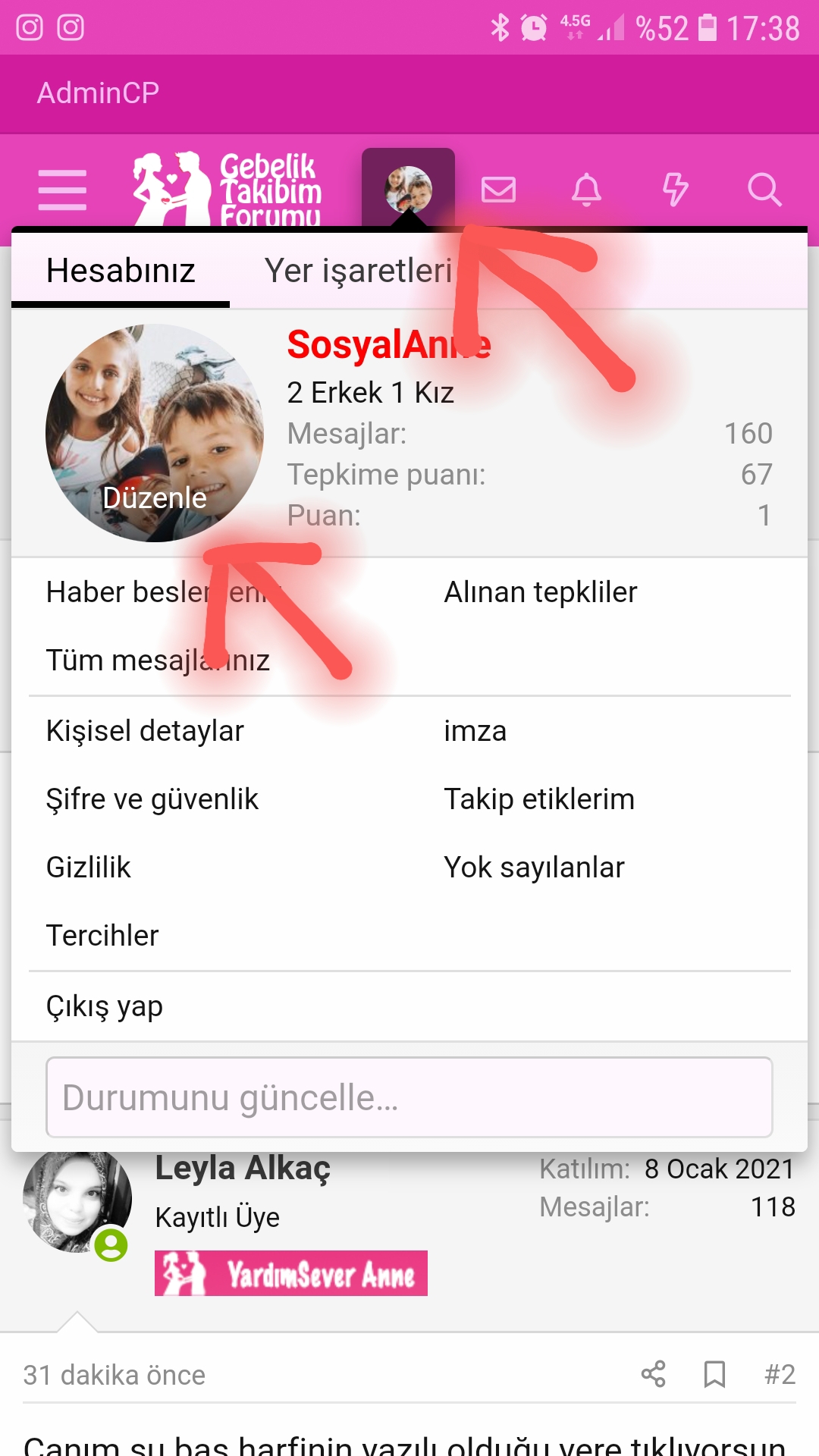Open the imza settings
Viewport: 819px width, 1456px height.
coord(475,731)
